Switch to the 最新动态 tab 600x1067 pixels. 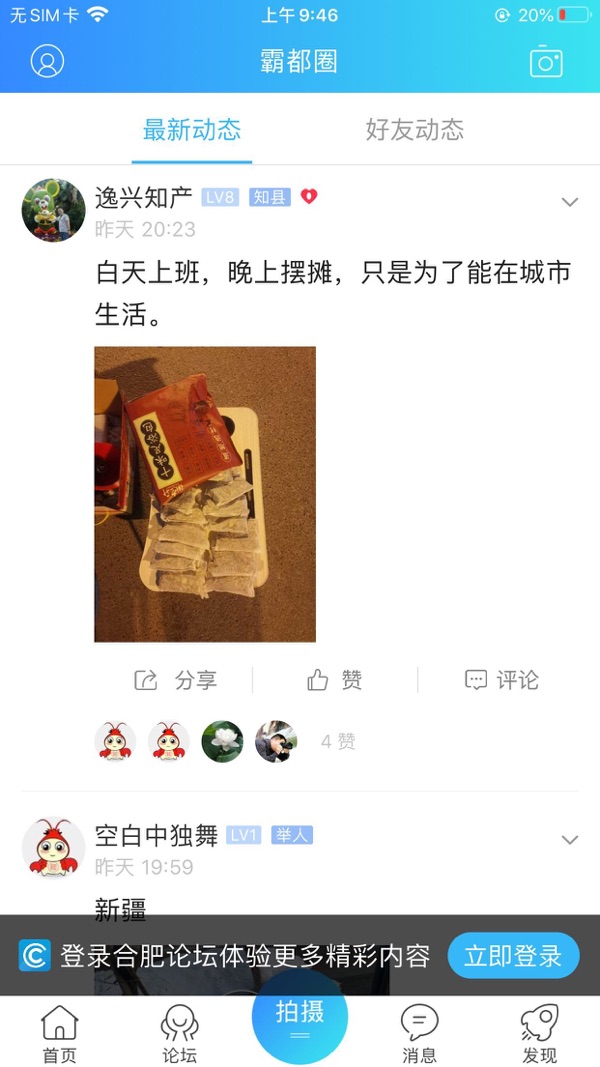pyautogui.click(x=191, y=130)
